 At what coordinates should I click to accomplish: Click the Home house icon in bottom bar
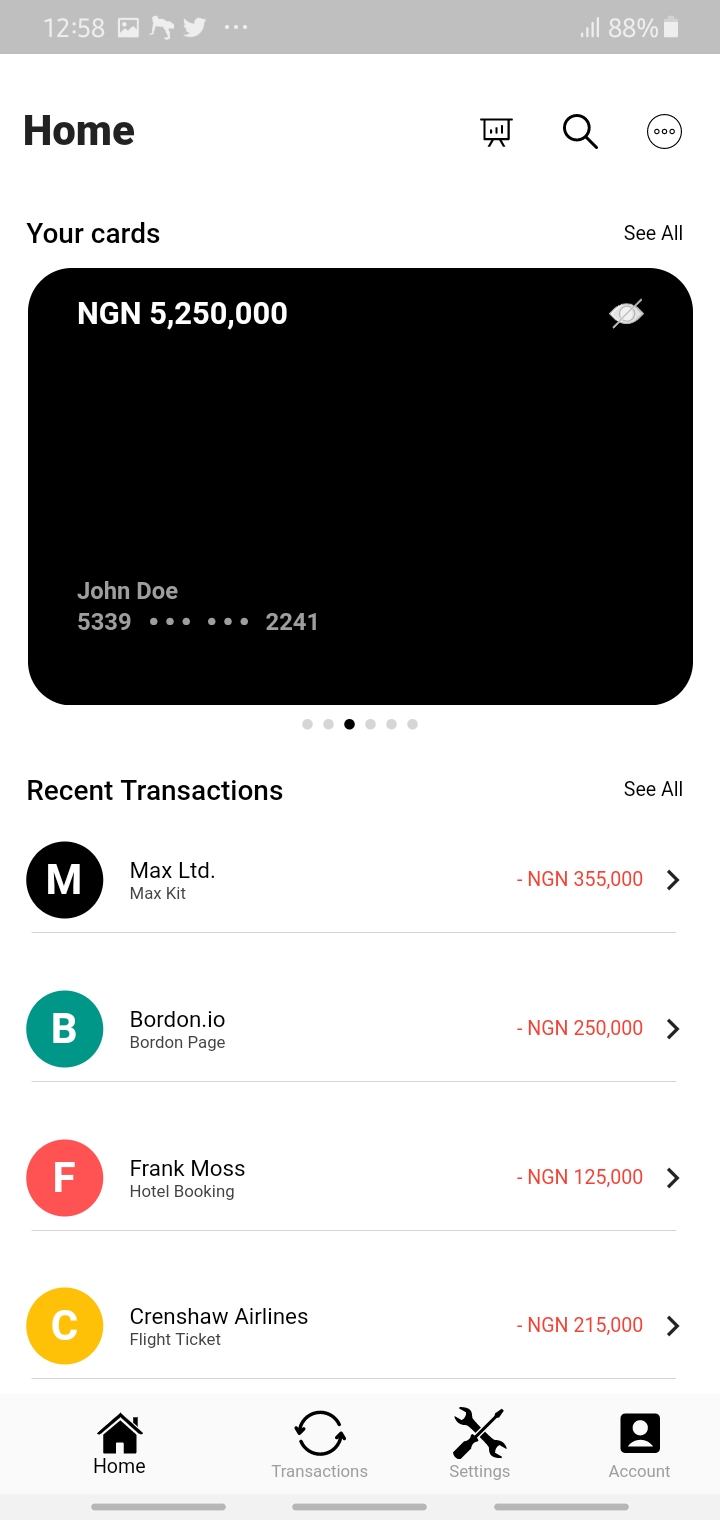[x=119, y=1433]
